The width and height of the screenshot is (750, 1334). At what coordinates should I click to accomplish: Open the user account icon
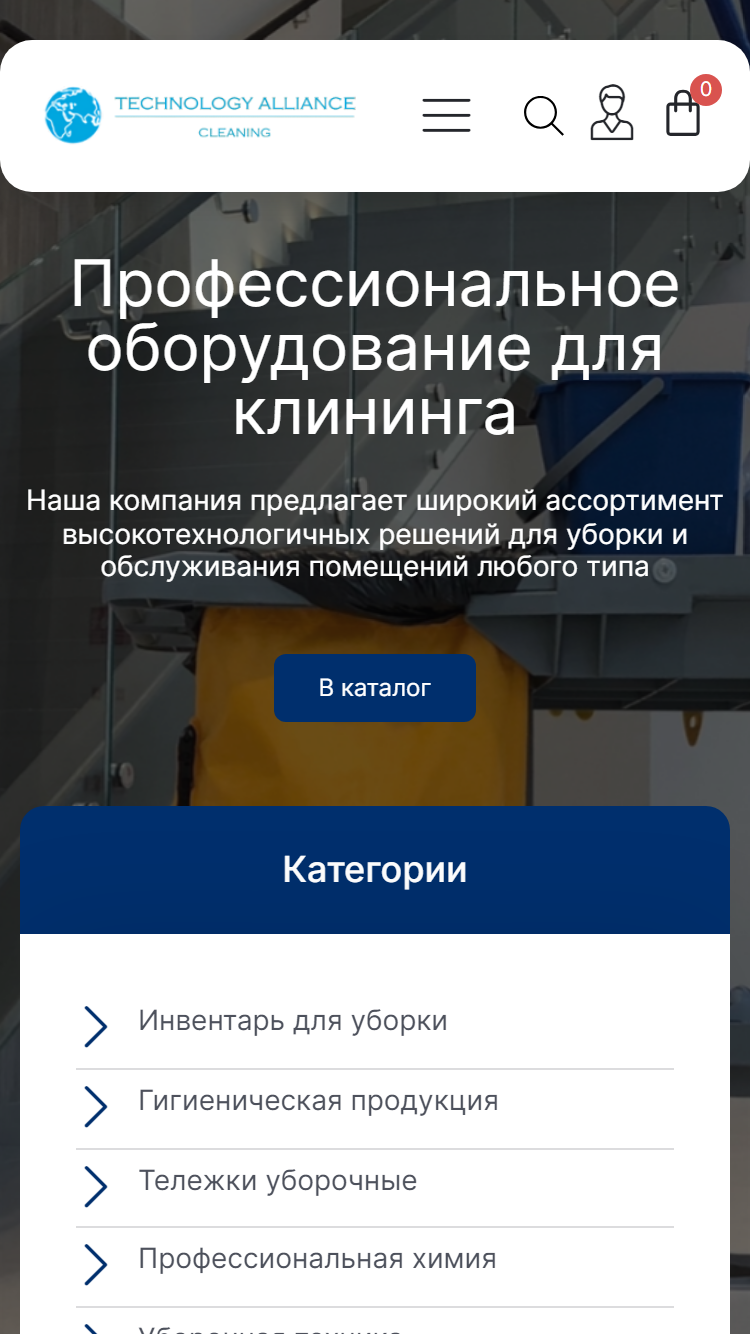612,113
